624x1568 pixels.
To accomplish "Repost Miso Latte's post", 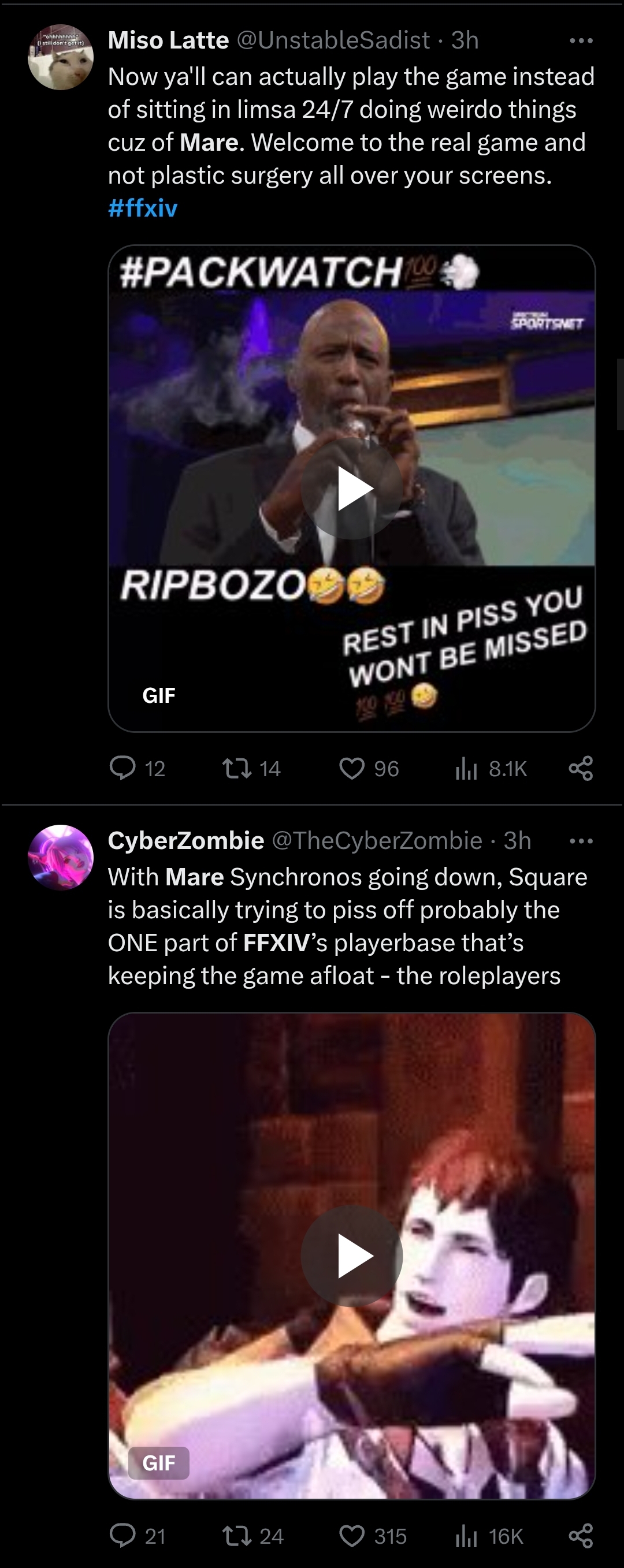I will pos(237,768).
